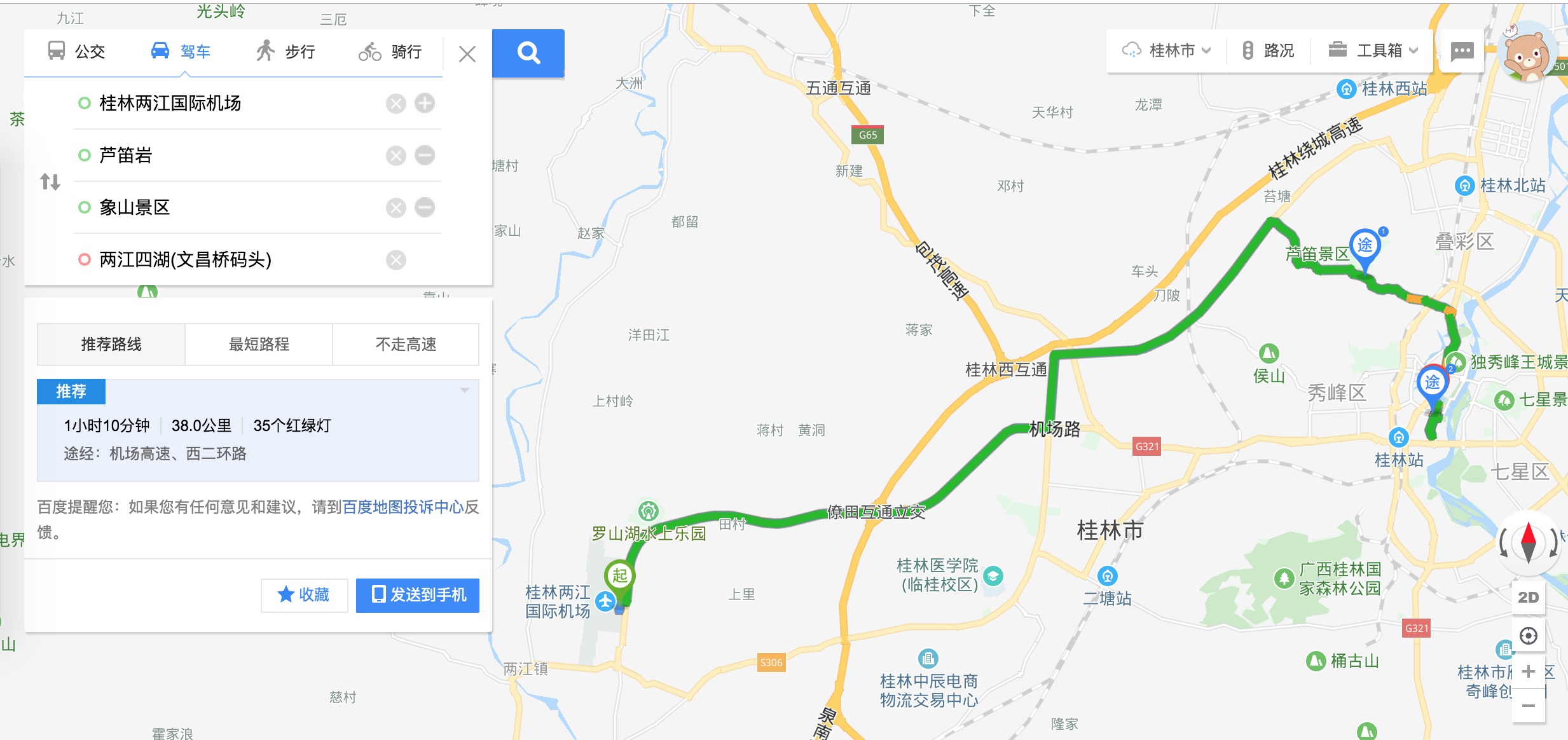Tap the blue search button
The height and width of the screenshot is (740, 1568).
point(528,53)
